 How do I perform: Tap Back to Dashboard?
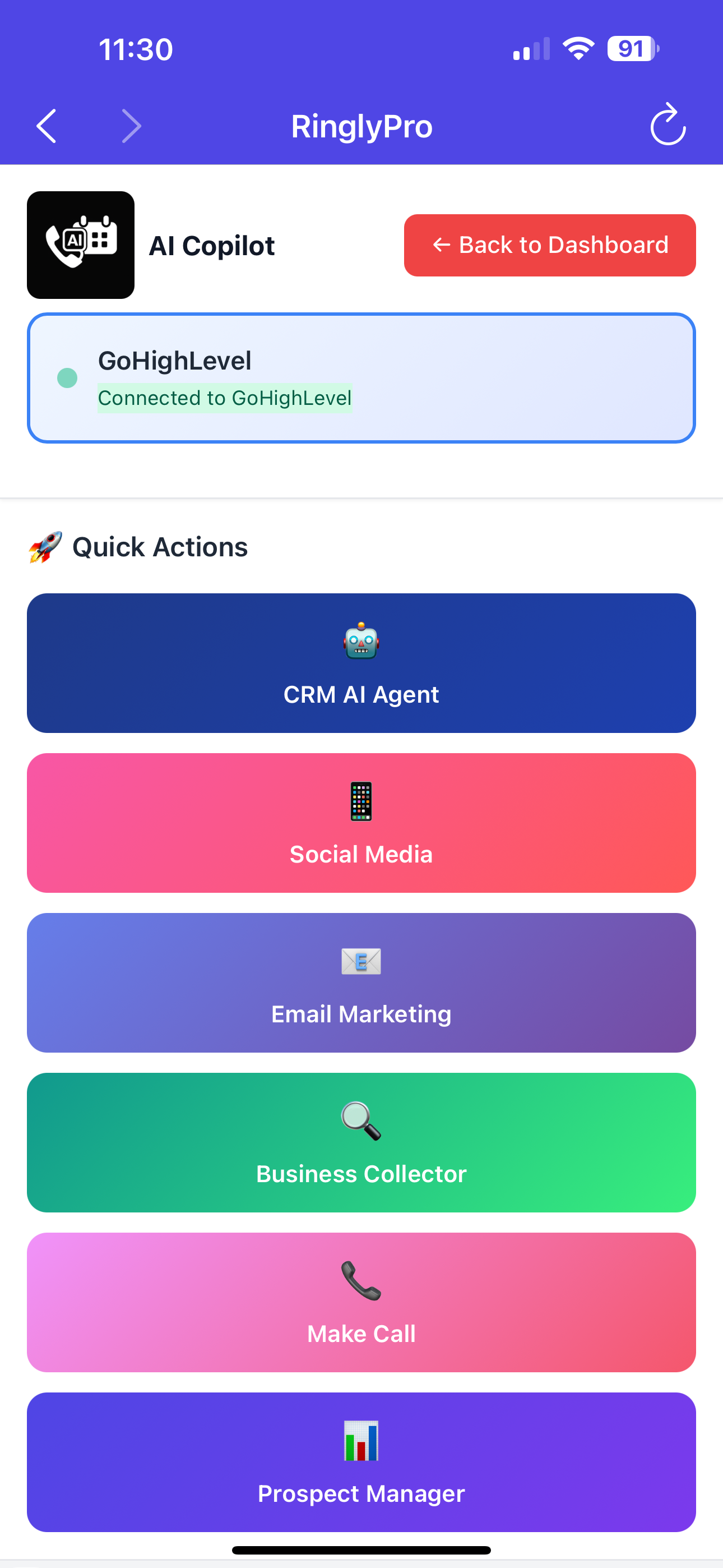tap(549, 245)
